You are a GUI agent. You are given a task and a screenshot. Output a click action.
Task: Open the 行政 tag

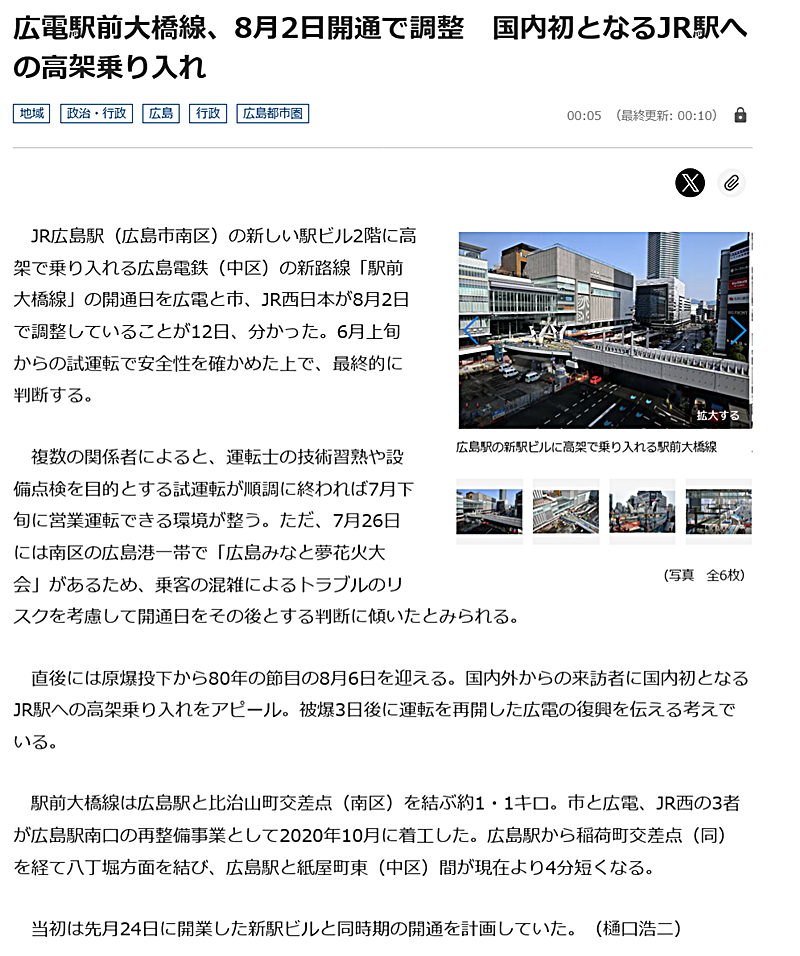click(208, 114)
